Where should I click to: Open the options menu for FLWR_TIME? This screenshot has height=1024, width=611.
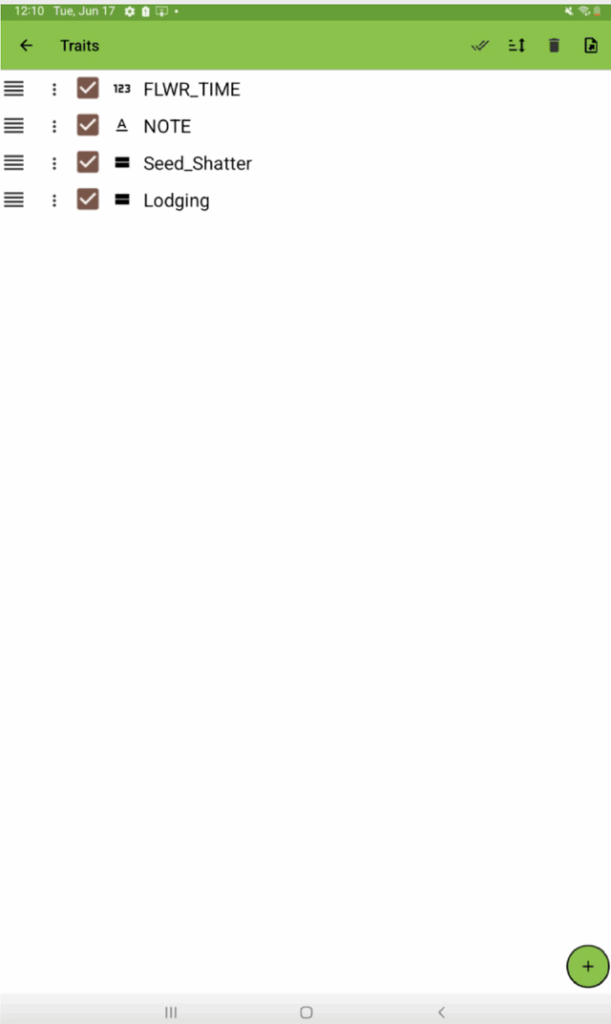(x=54, y=89)
